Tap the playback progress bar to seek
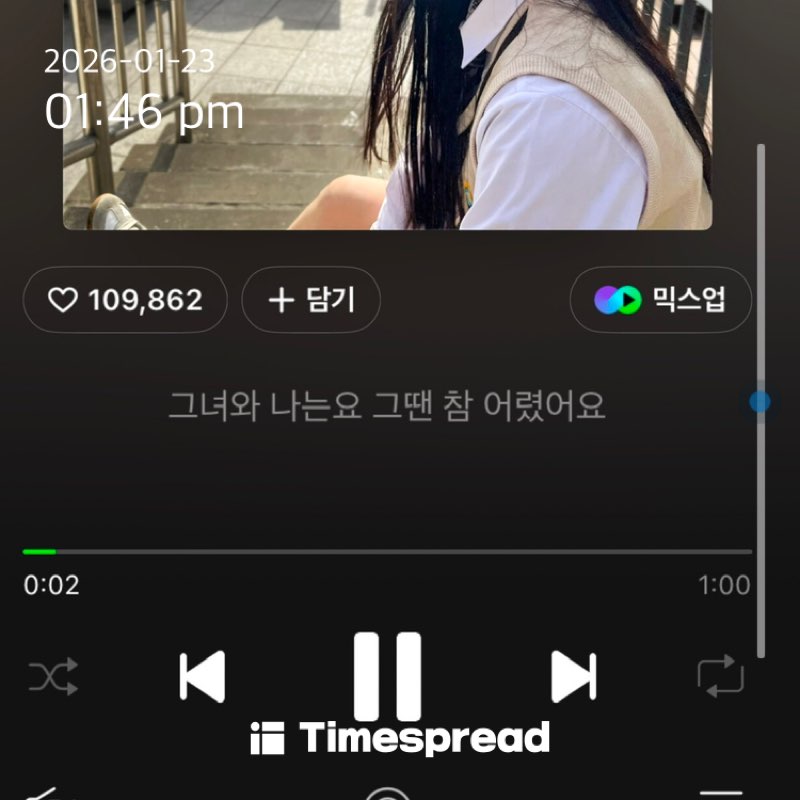 (387, 551)
